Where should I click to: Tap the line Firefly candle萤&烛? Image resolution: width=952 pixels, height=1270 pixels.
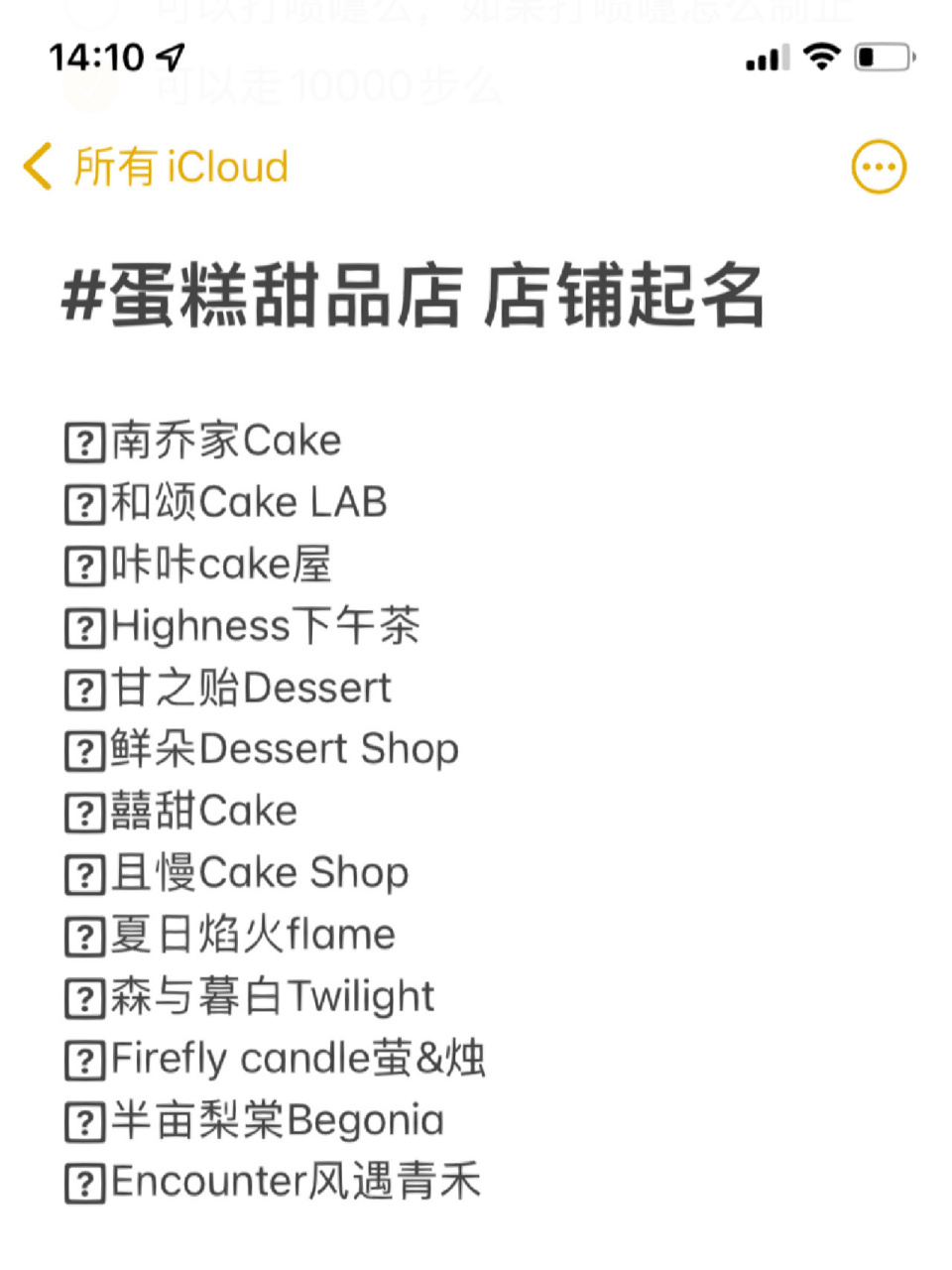pos(297,1058)
